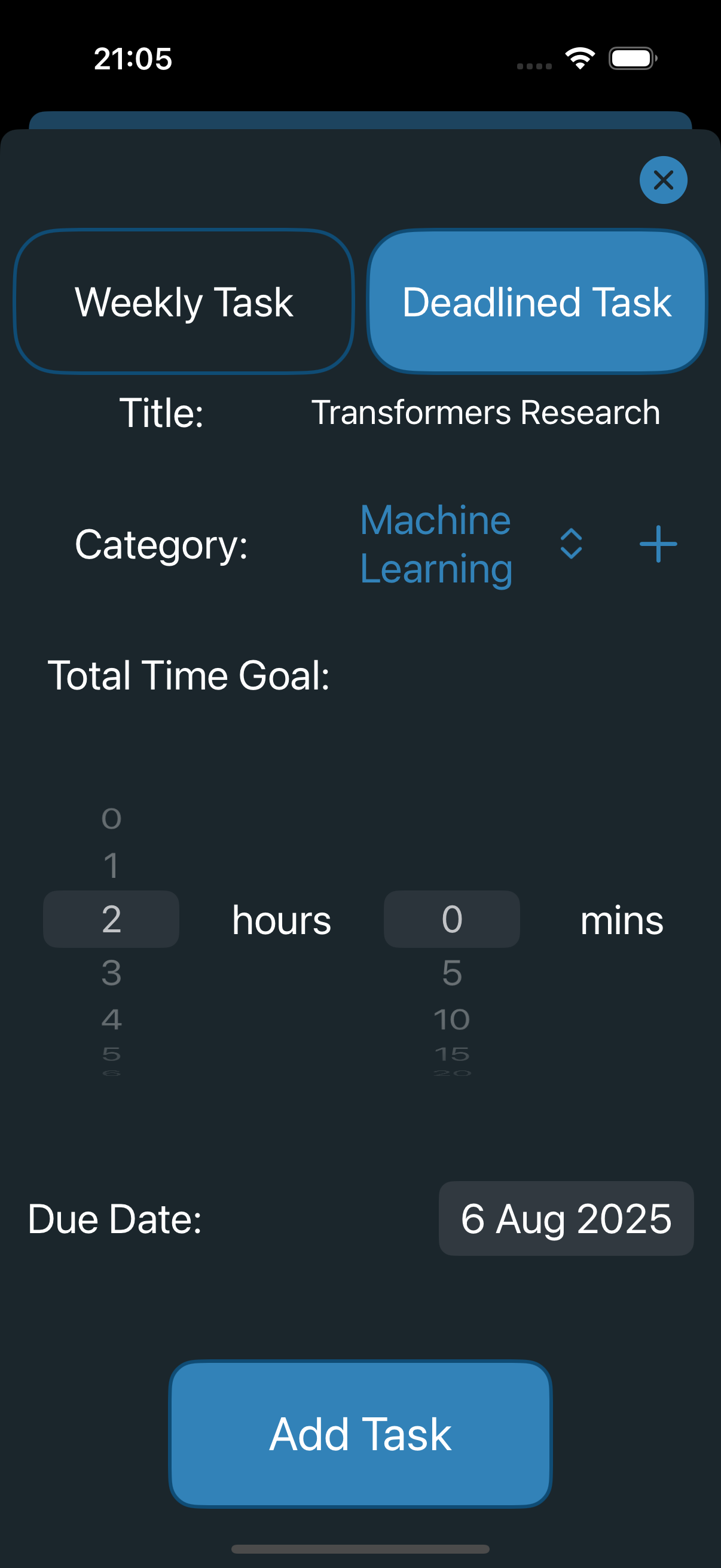Select the Deadlined Task tab
The width and height of the screenshot is (721, 1568).
[538, 301]
